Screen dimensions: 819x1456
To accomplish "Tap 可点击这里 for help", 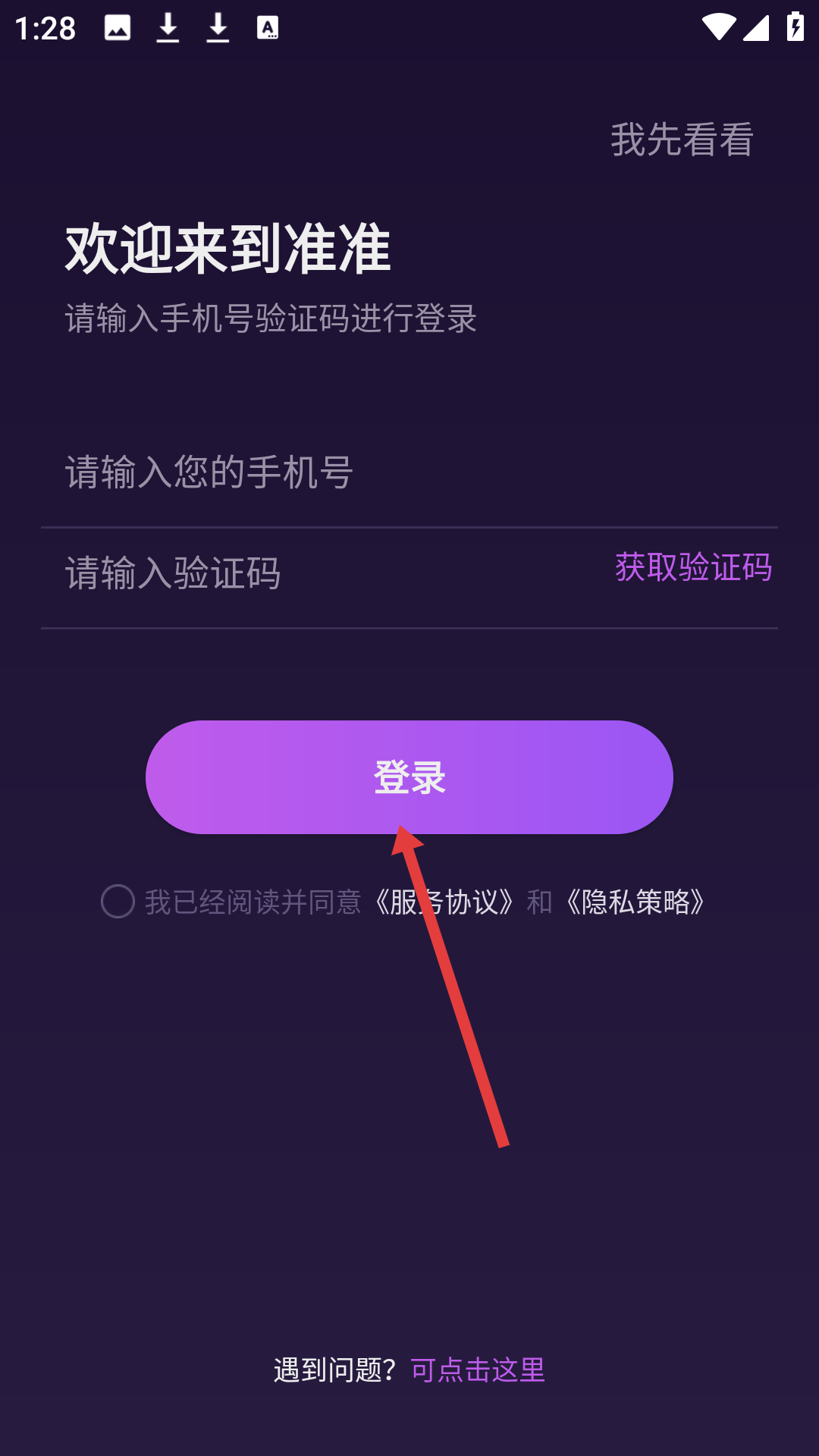I will click(x=478, y=1370).
